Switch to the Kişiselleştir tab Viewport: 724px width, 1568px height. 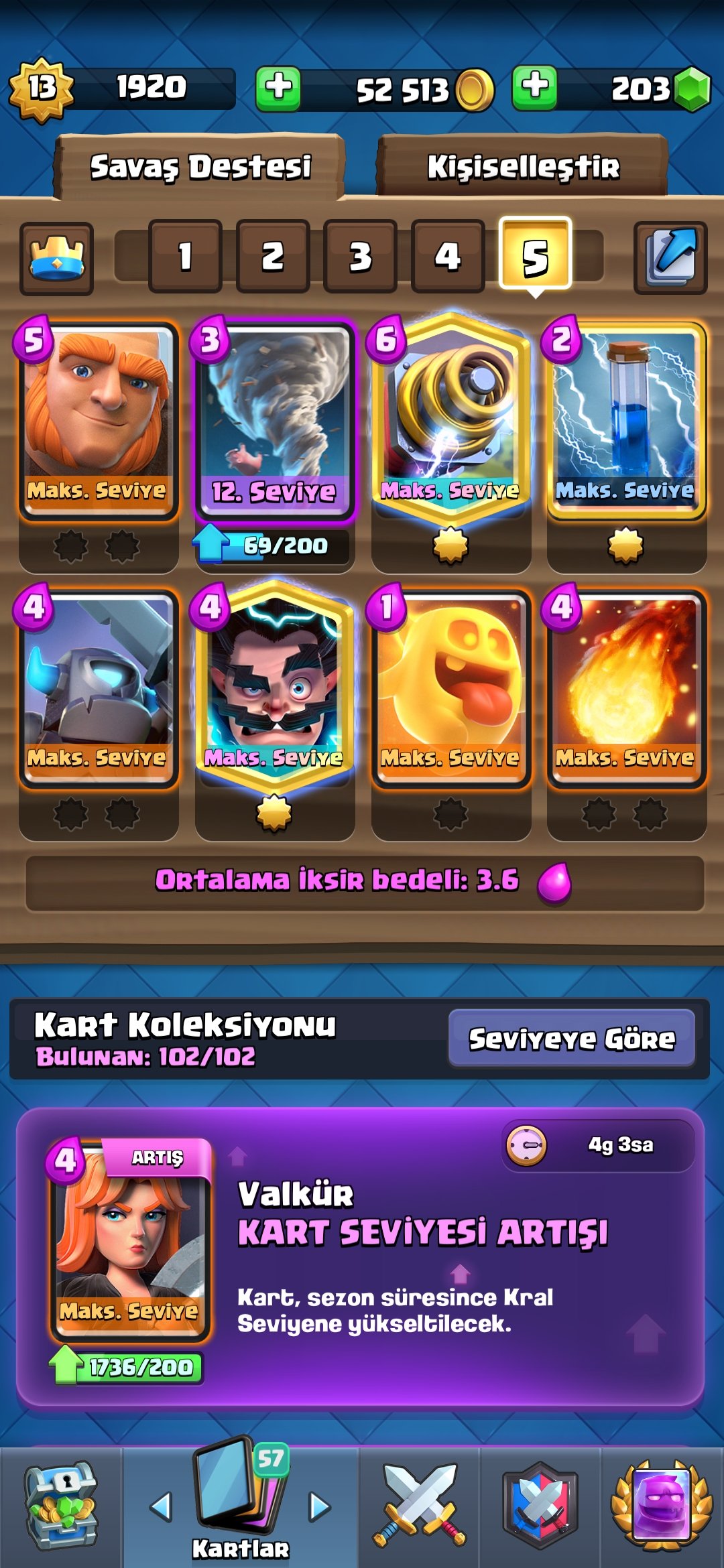pyautogui.click(x=523, y=166)
